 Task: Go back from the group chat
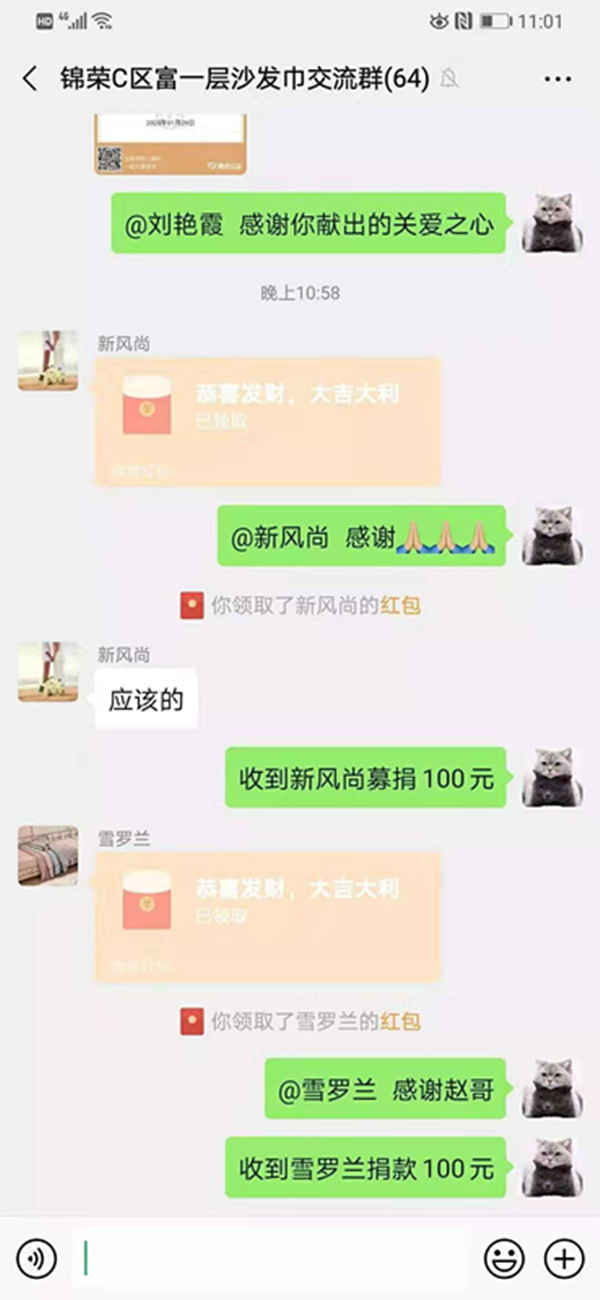(x=30, y=79)
